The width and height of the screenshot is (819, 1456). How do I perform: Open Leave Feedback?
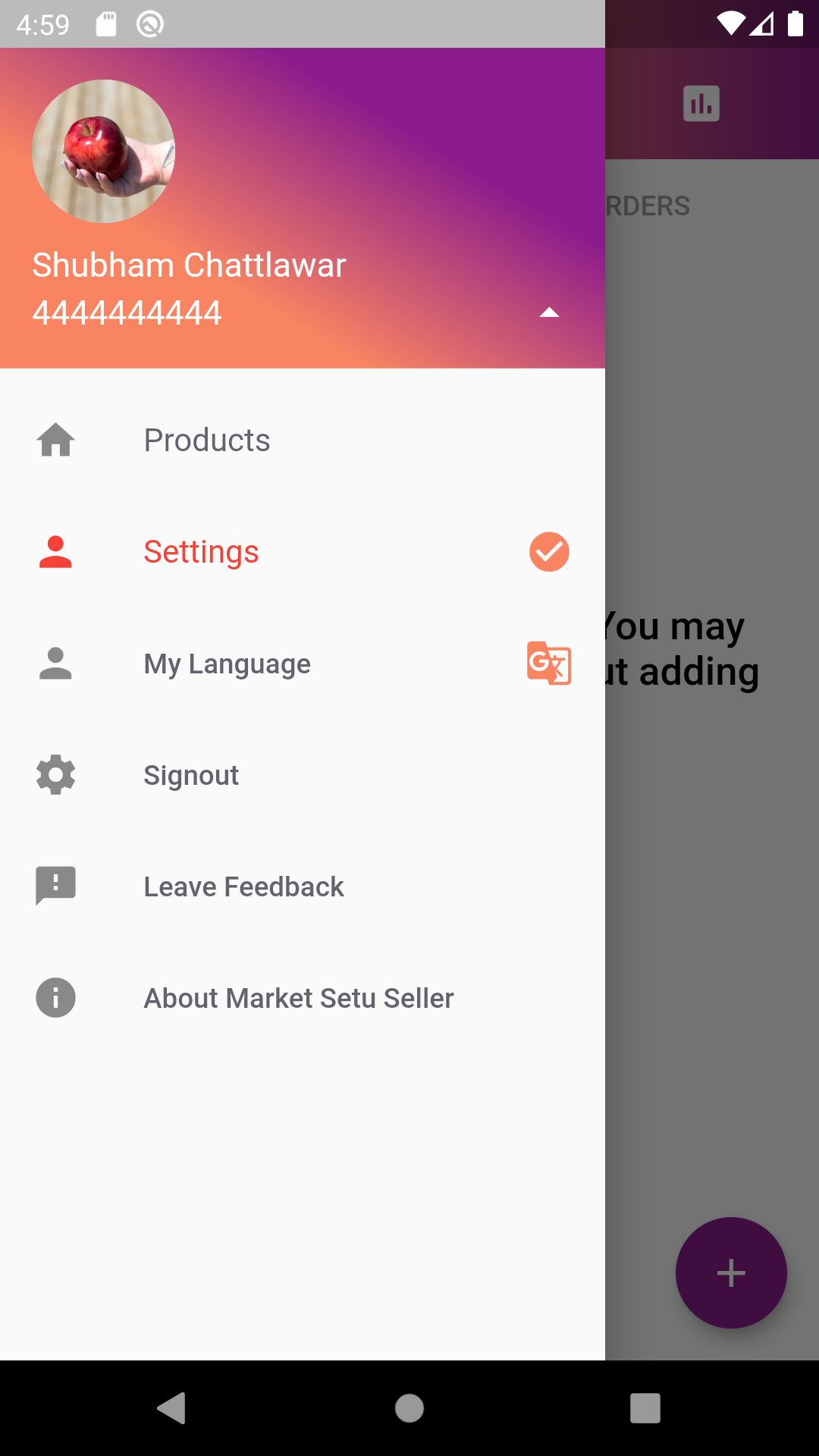point(243,886)
